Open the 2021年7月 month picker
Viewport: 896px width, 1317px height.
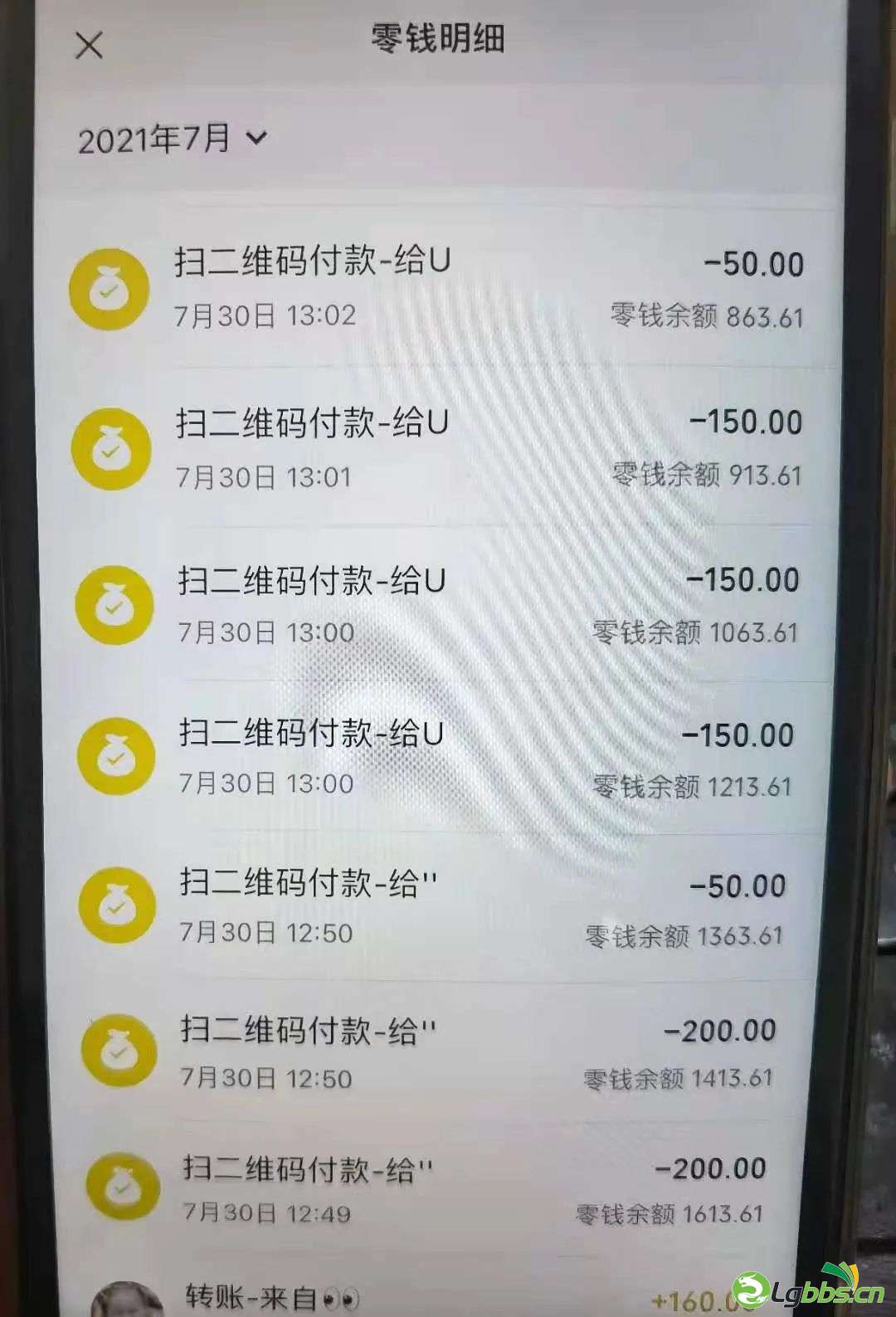tap(172, 138)
